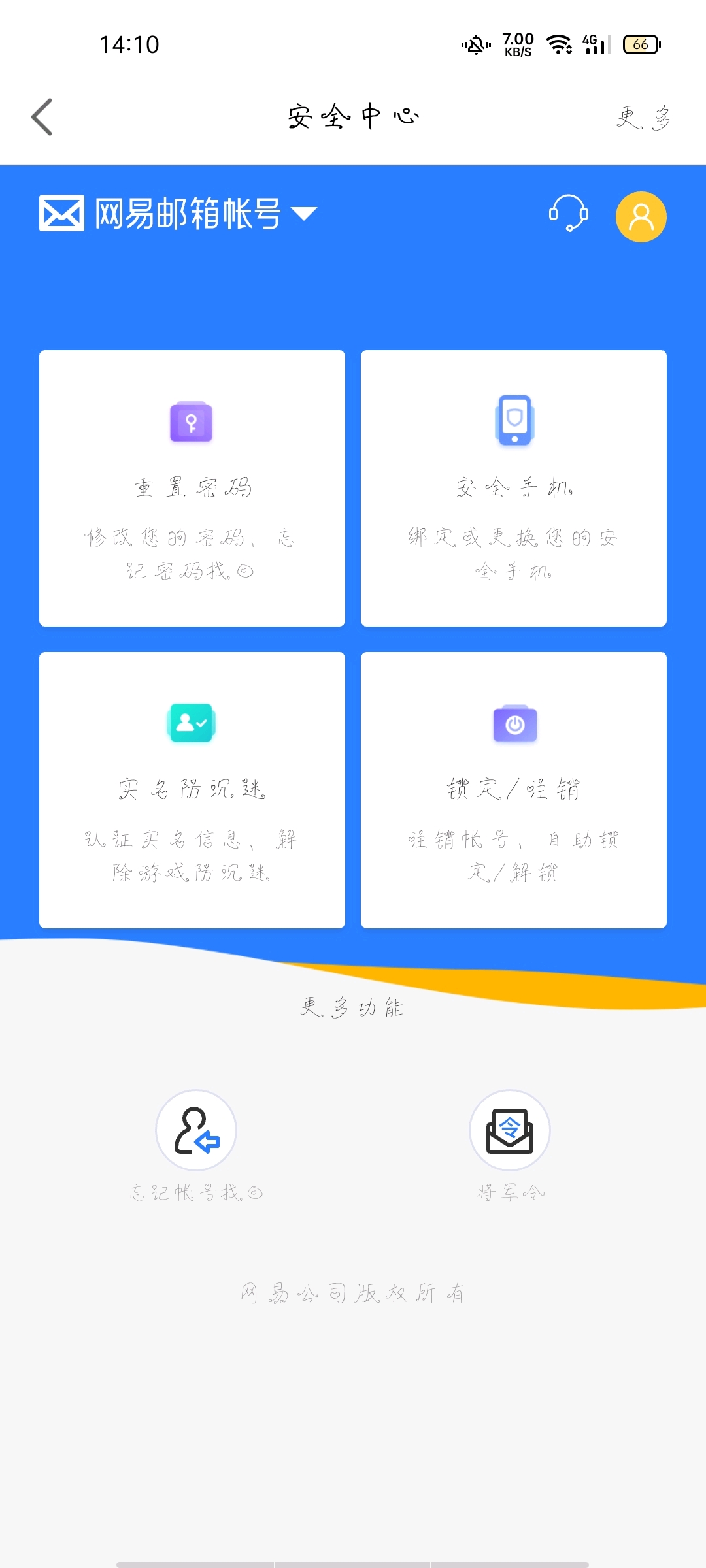Click the 锁定/注销 power icon
The height and width of the screenshot is (1568, 706).
click(514, 722)
